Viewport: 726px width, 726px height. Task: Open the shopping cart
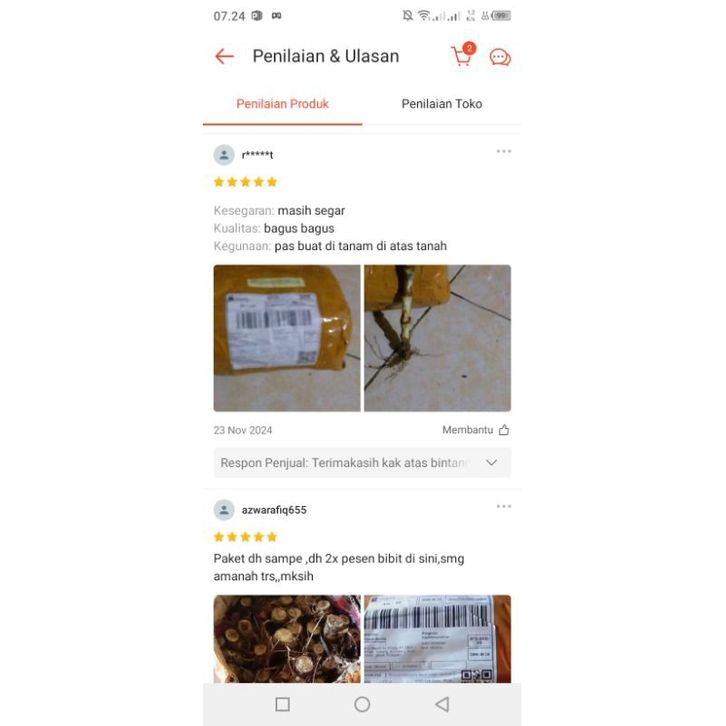(461, 56)
